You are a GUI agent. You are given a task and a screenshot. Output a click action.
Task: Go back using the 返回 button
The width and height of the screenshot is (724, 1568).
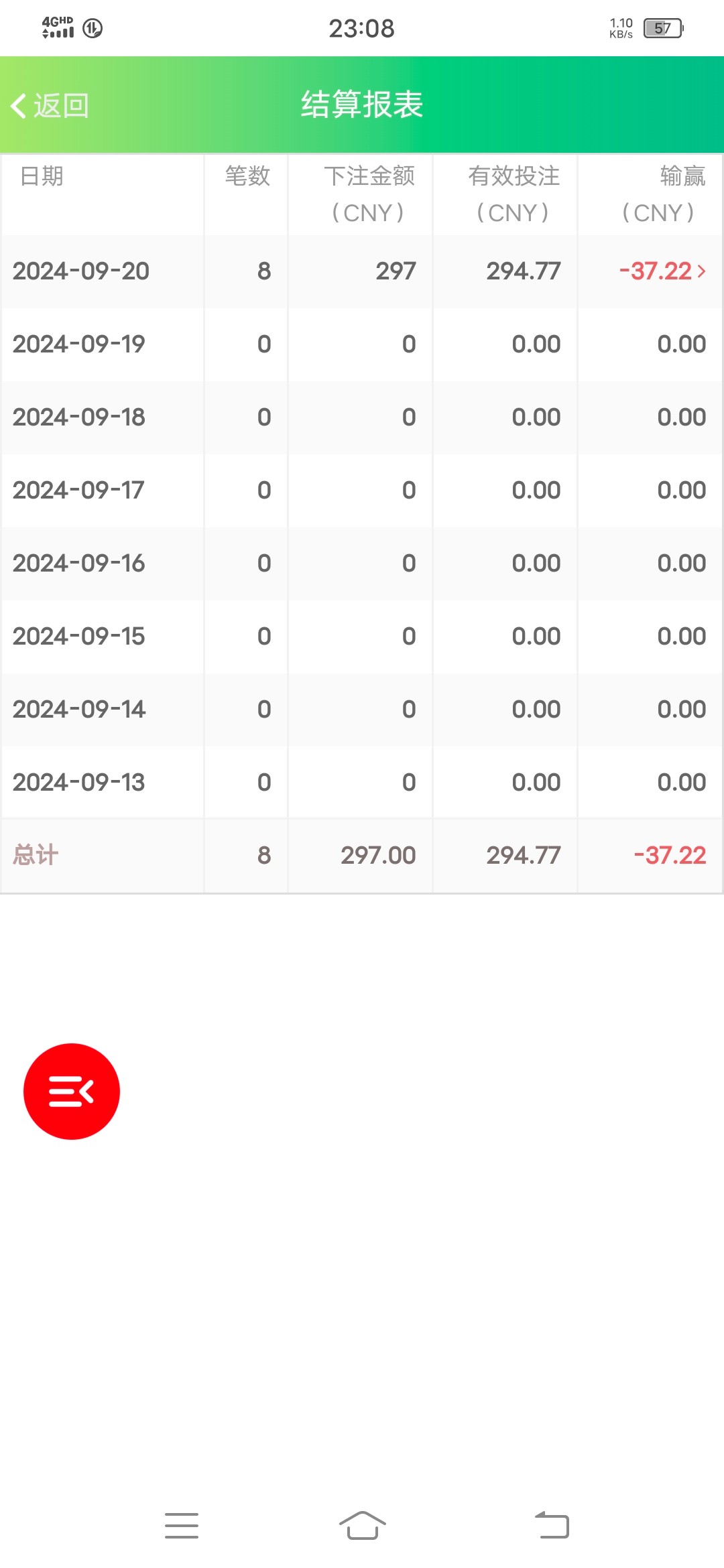point(50,106)
